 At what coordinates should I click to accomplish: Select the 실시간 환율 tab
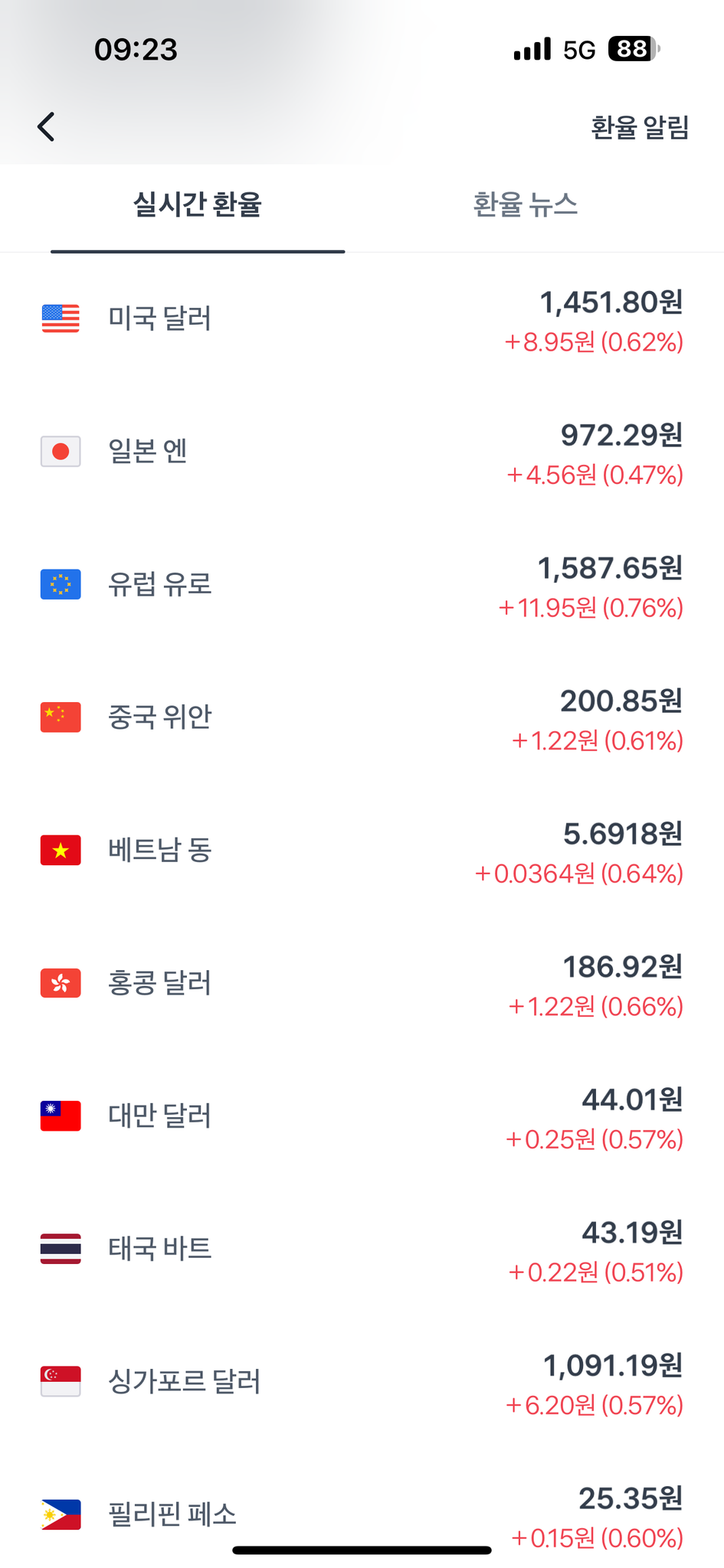pyautogui.click(x=198, y=205)
